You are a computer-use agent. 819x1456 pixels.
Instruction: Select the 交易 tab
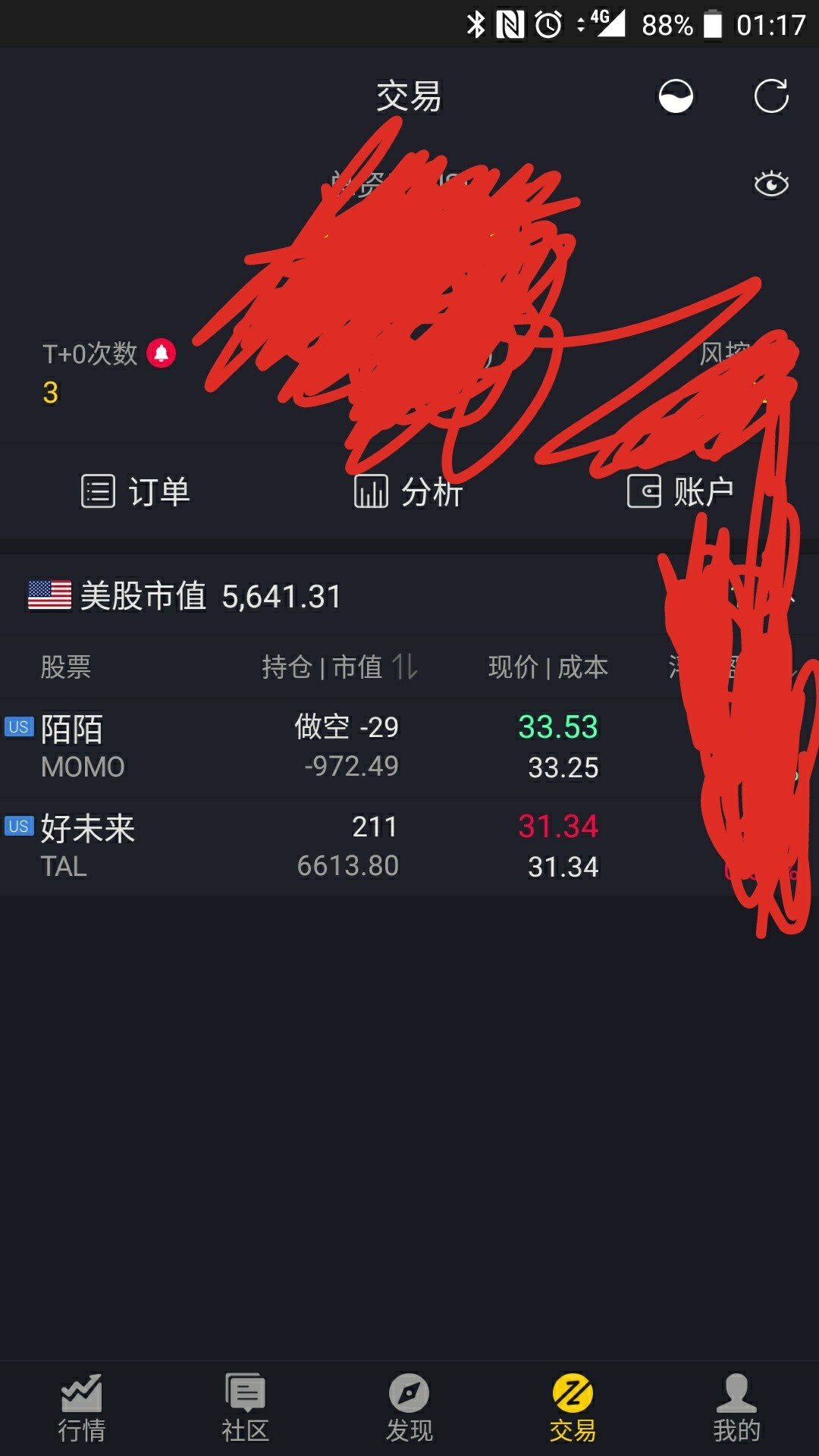pos(573,1409)
